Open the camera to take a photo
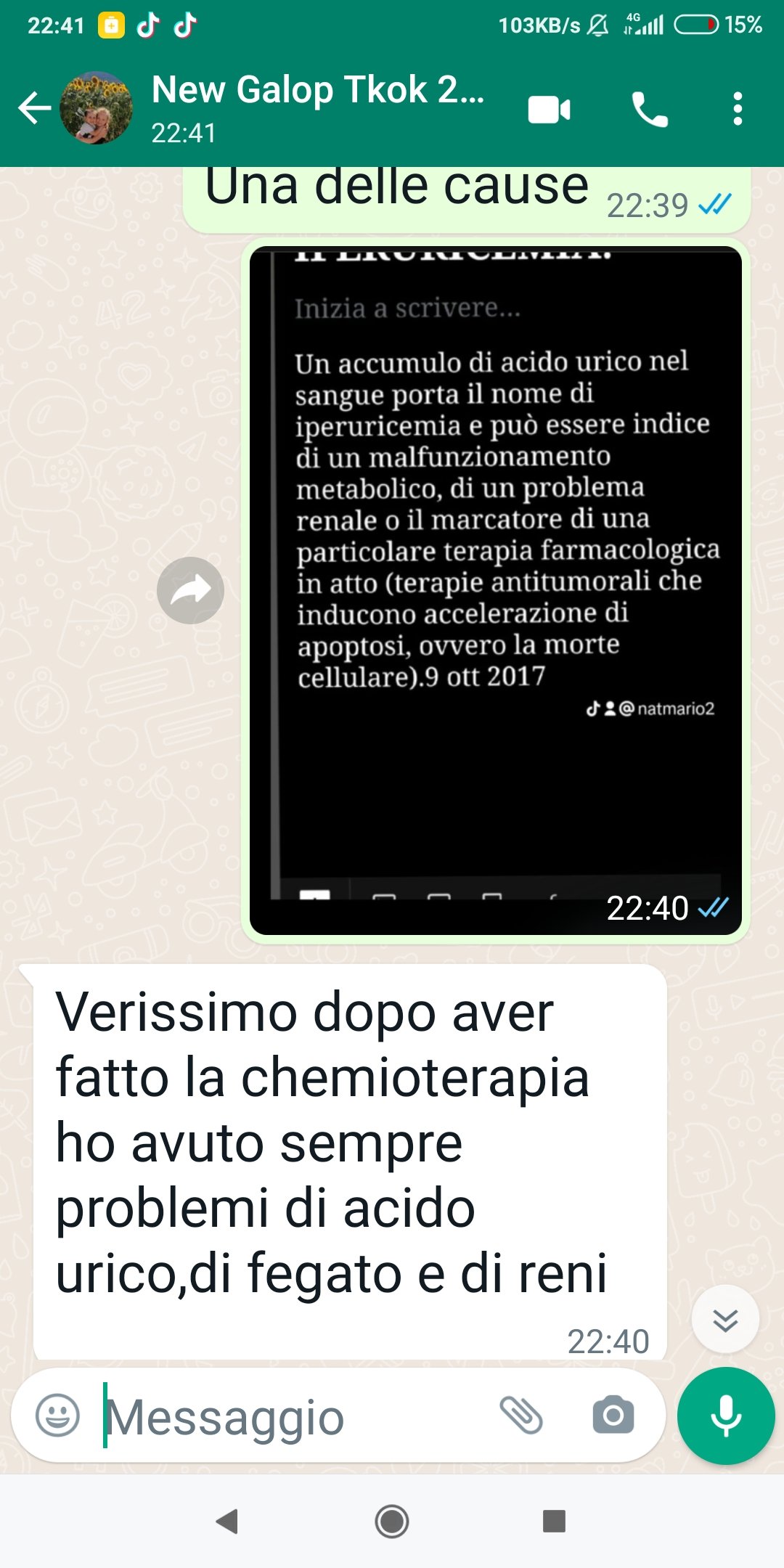 click(613, 1415)
